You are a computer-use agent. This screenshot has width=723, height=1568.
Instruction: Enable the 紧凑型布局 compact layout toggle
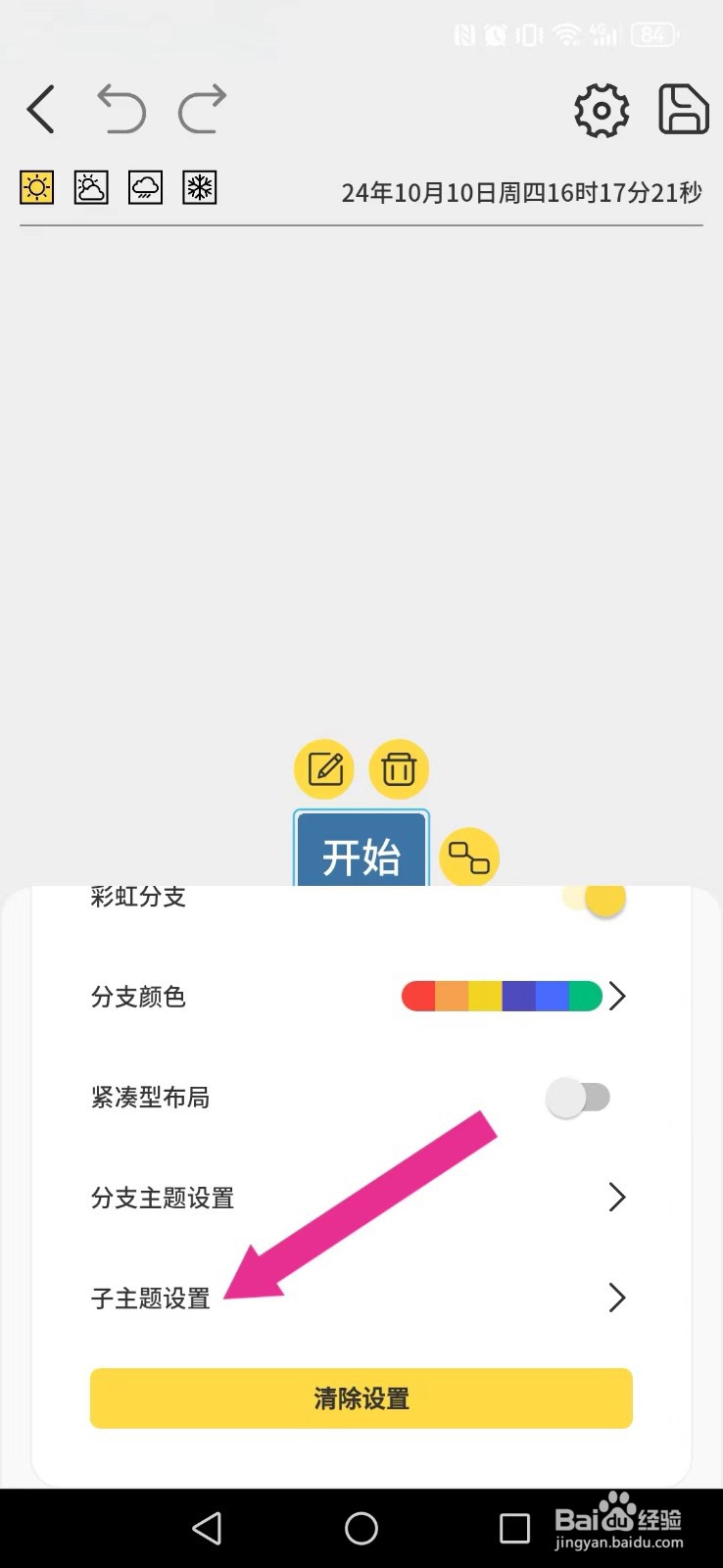tap(580, 1098)
